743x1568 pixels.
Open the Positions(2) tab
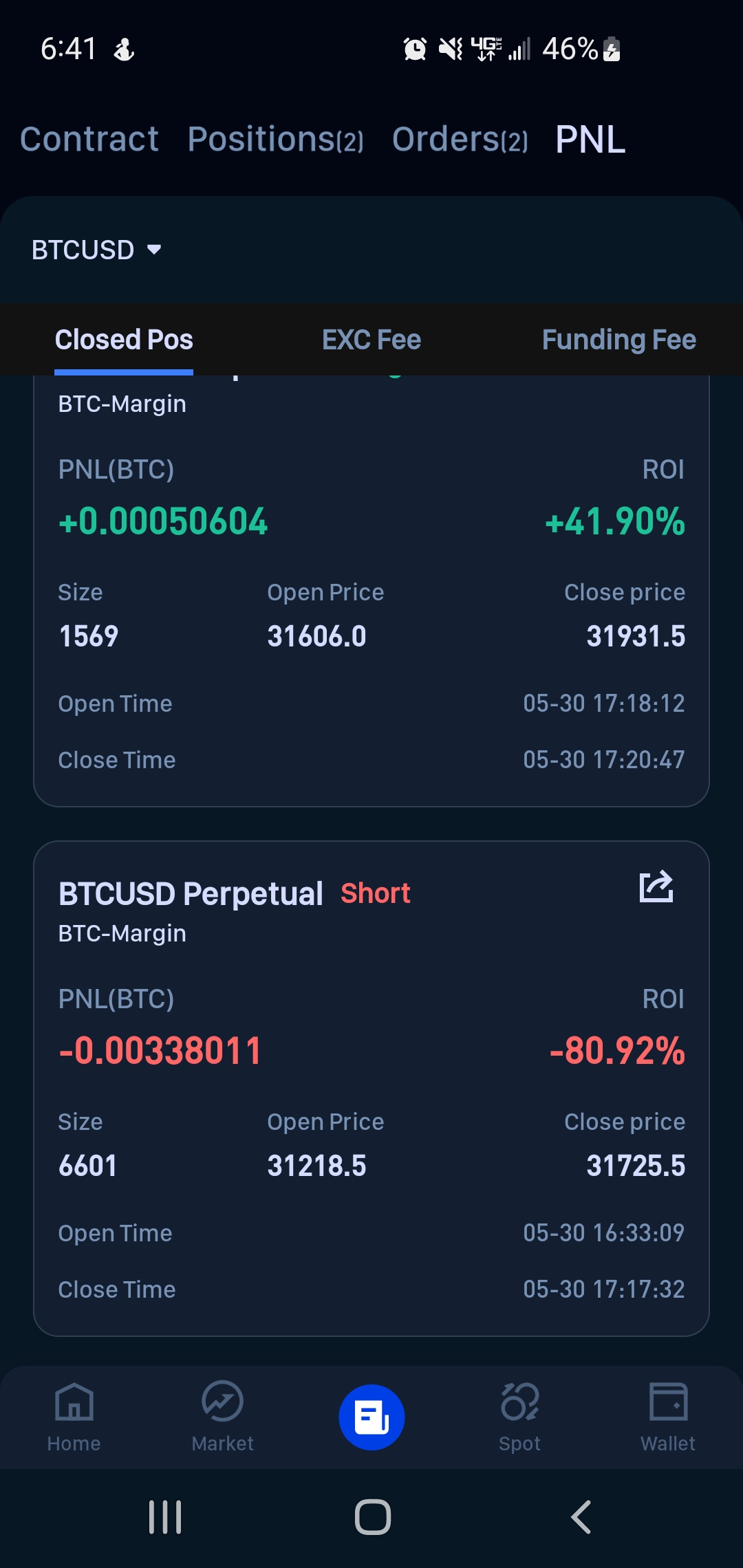click(276, 140)
